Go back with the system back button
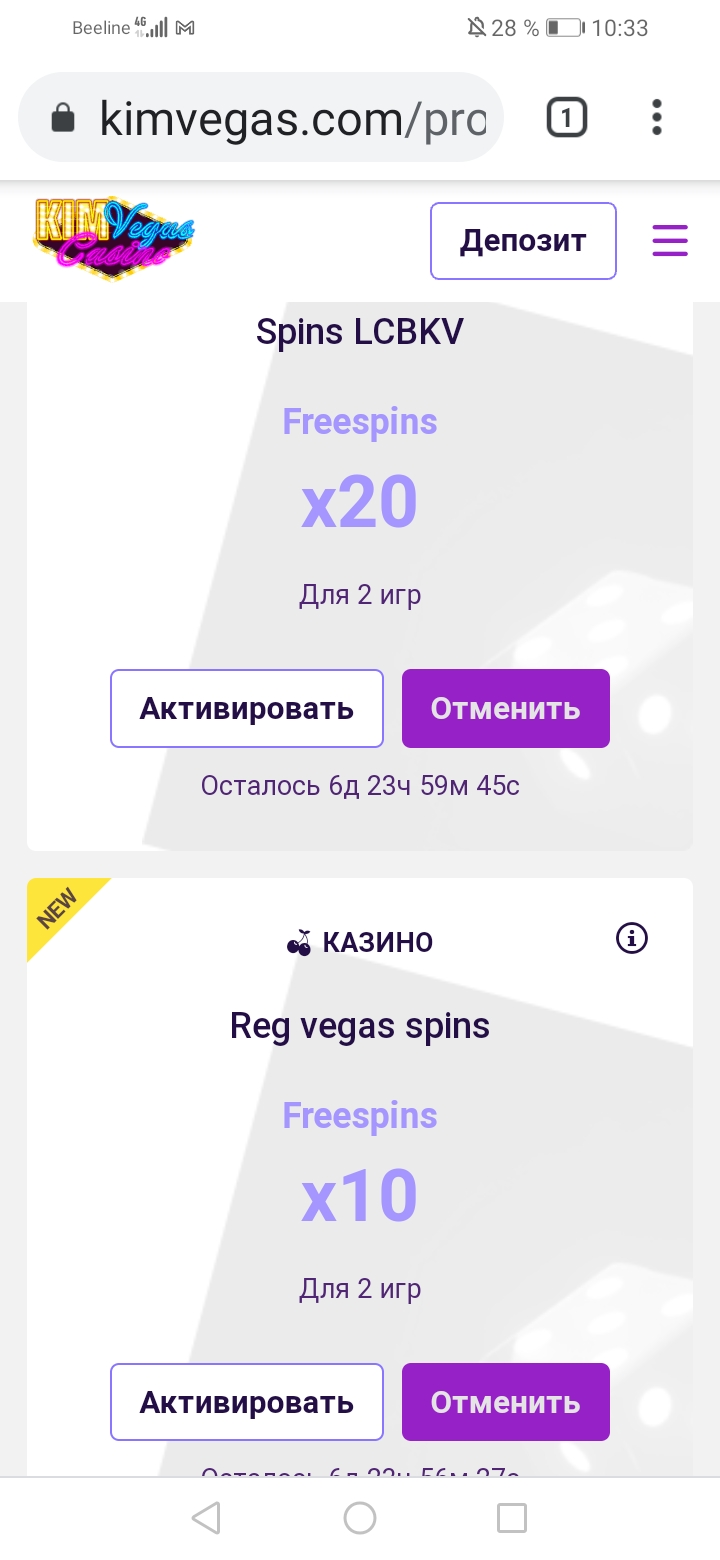Screen dimensions: 720x1560 click(206, 1518)
